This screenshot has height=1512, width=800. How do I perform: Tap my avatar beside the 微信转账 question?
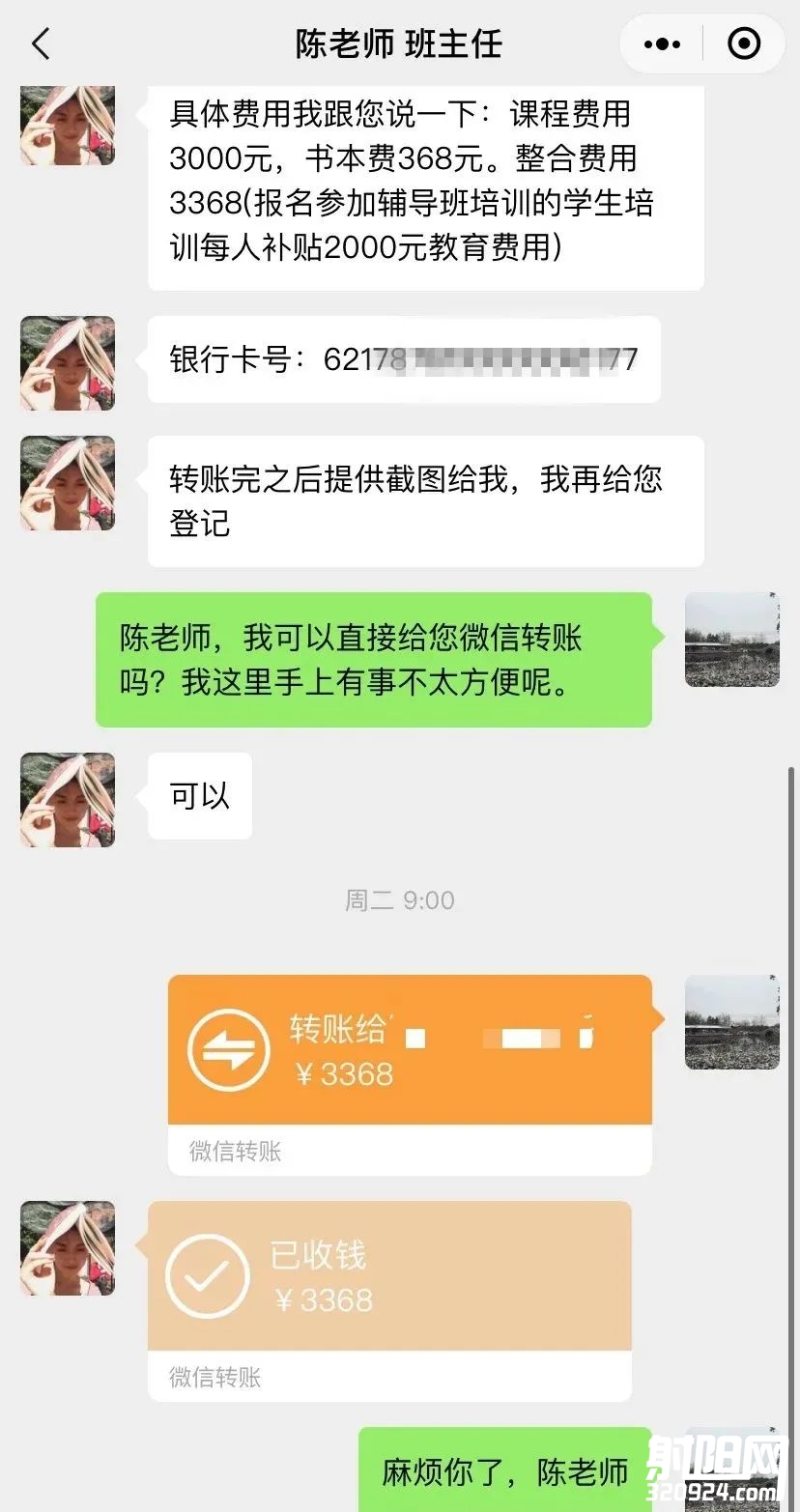(731, 640)
